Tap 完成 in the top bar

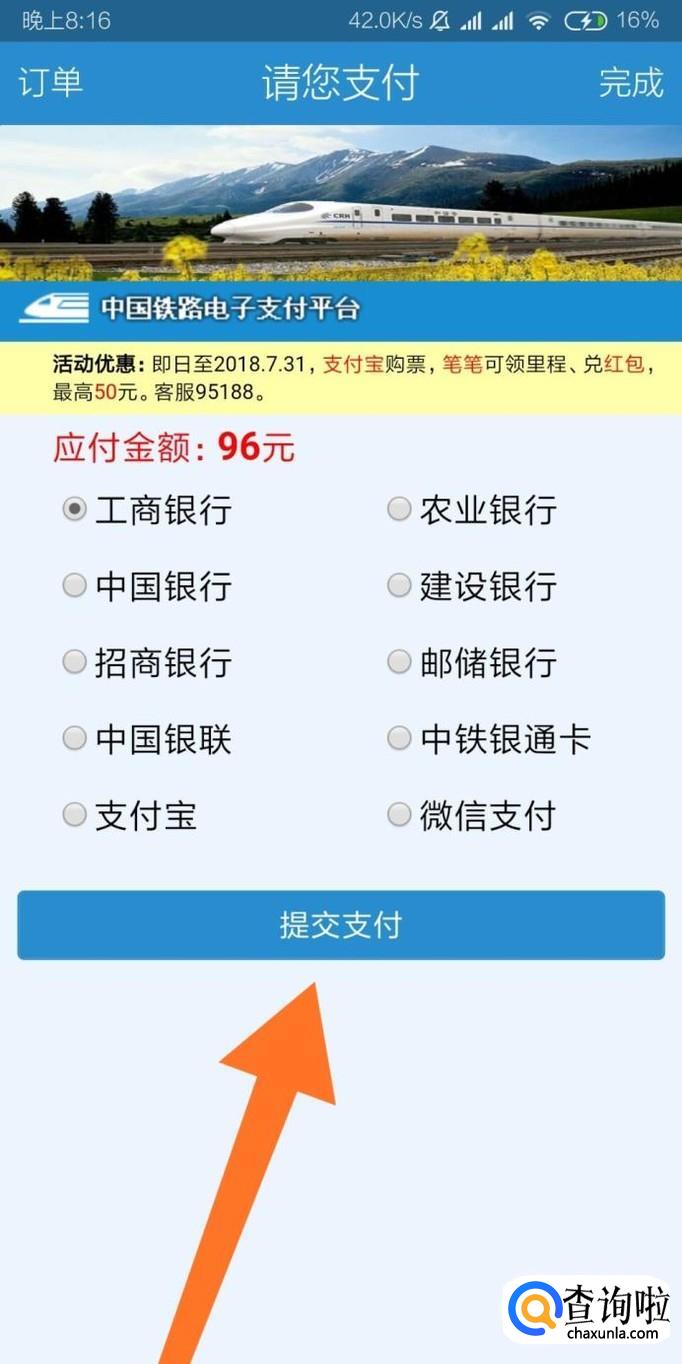tap(630, 83)
